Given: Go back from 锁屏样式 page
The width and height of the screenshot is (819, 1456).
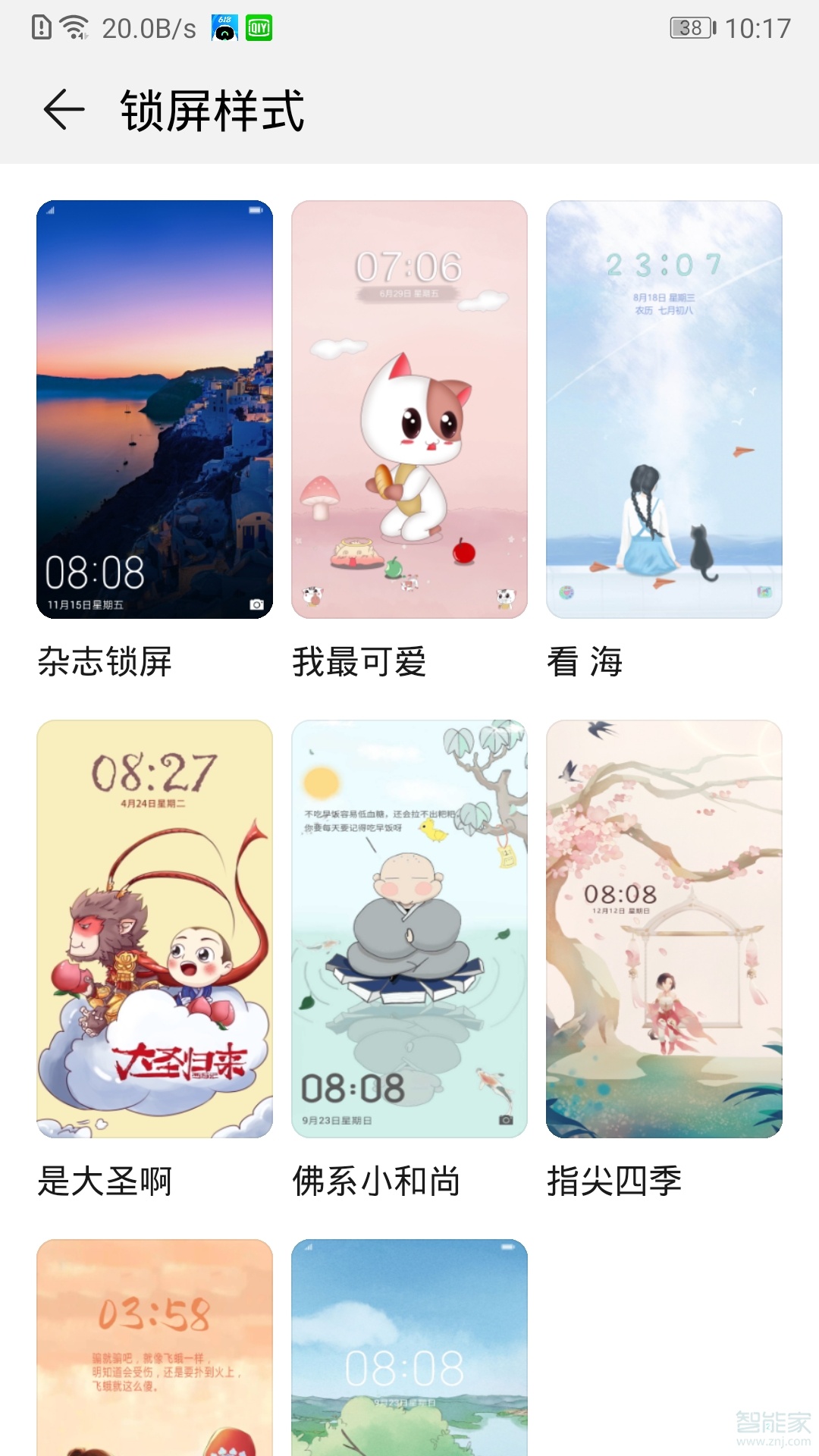Looking at the screenshot, I should [64, 110].
